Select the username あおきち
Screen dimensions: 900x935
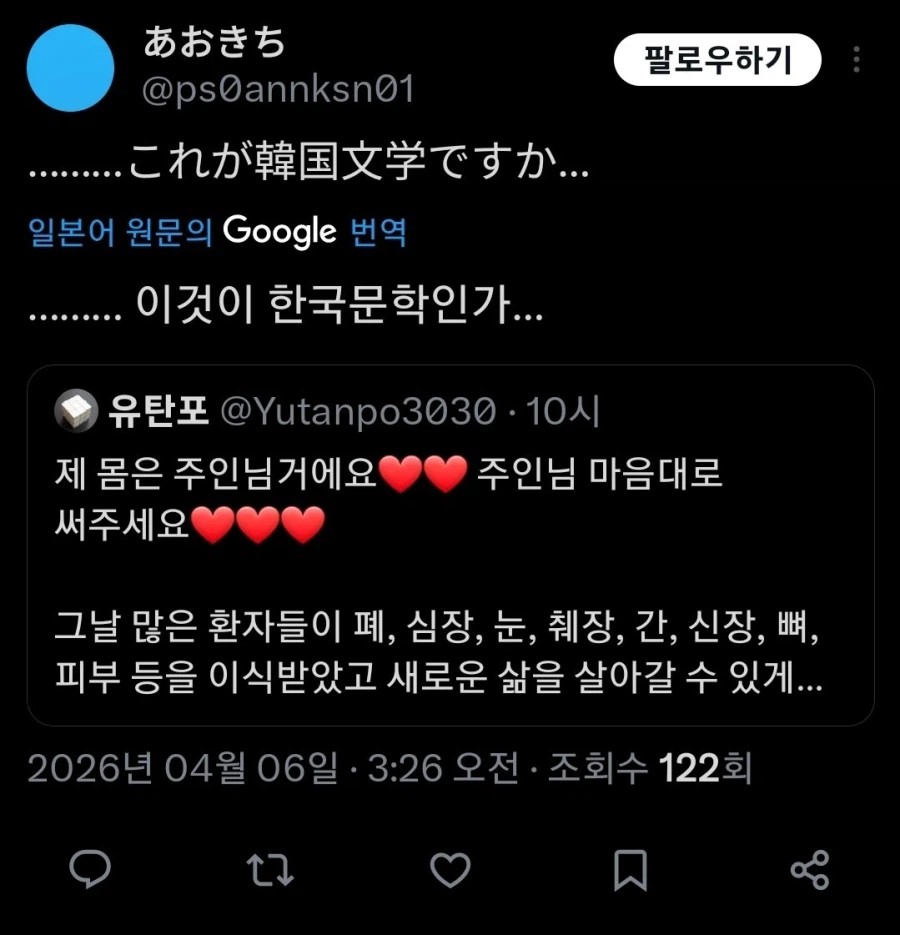(213, 45)
